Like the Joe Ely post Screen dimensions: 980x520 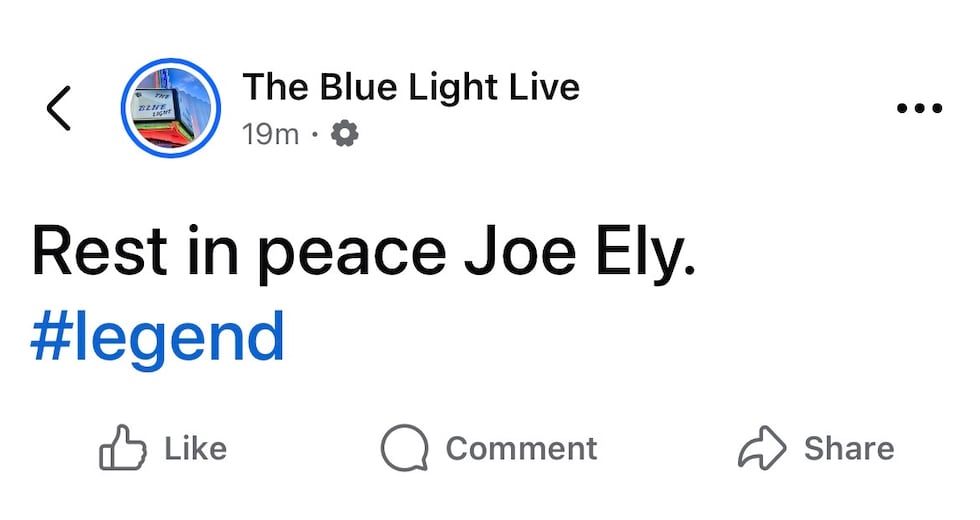click(163, 449)
